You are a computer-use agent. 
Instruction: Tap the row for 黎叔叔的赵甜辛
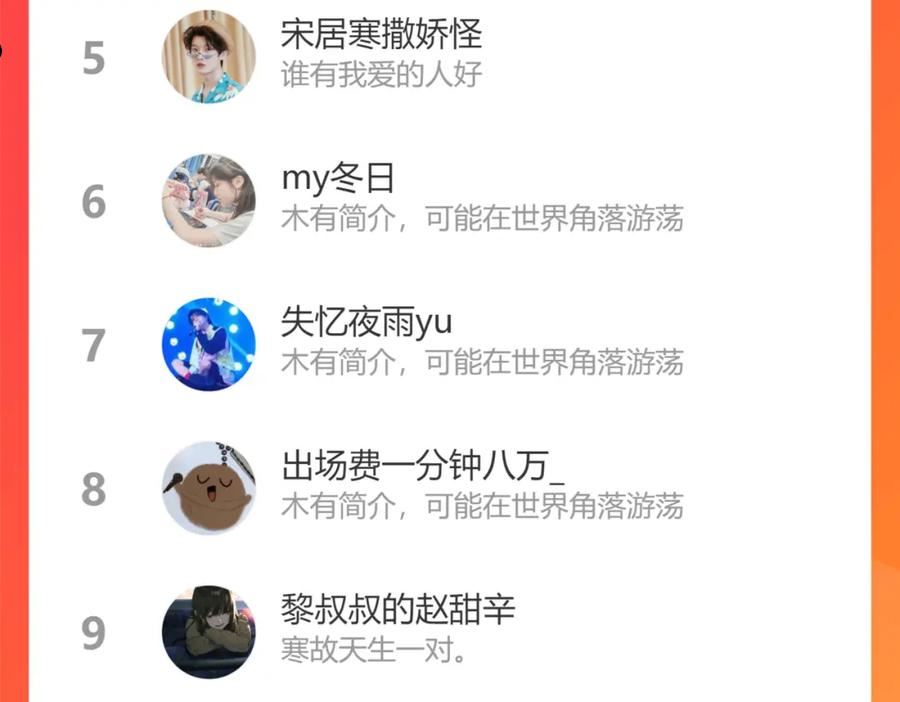(x=398, y=610)
